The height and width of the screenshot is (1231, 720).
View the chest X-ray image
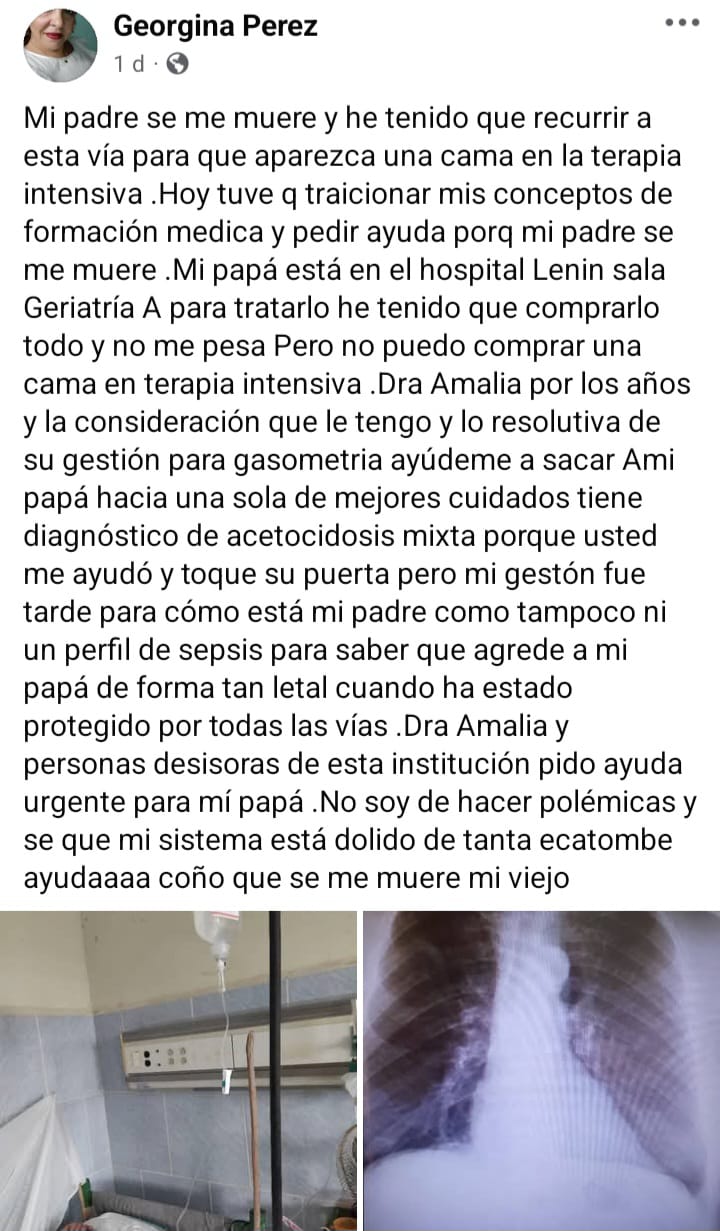(541, 1070)
